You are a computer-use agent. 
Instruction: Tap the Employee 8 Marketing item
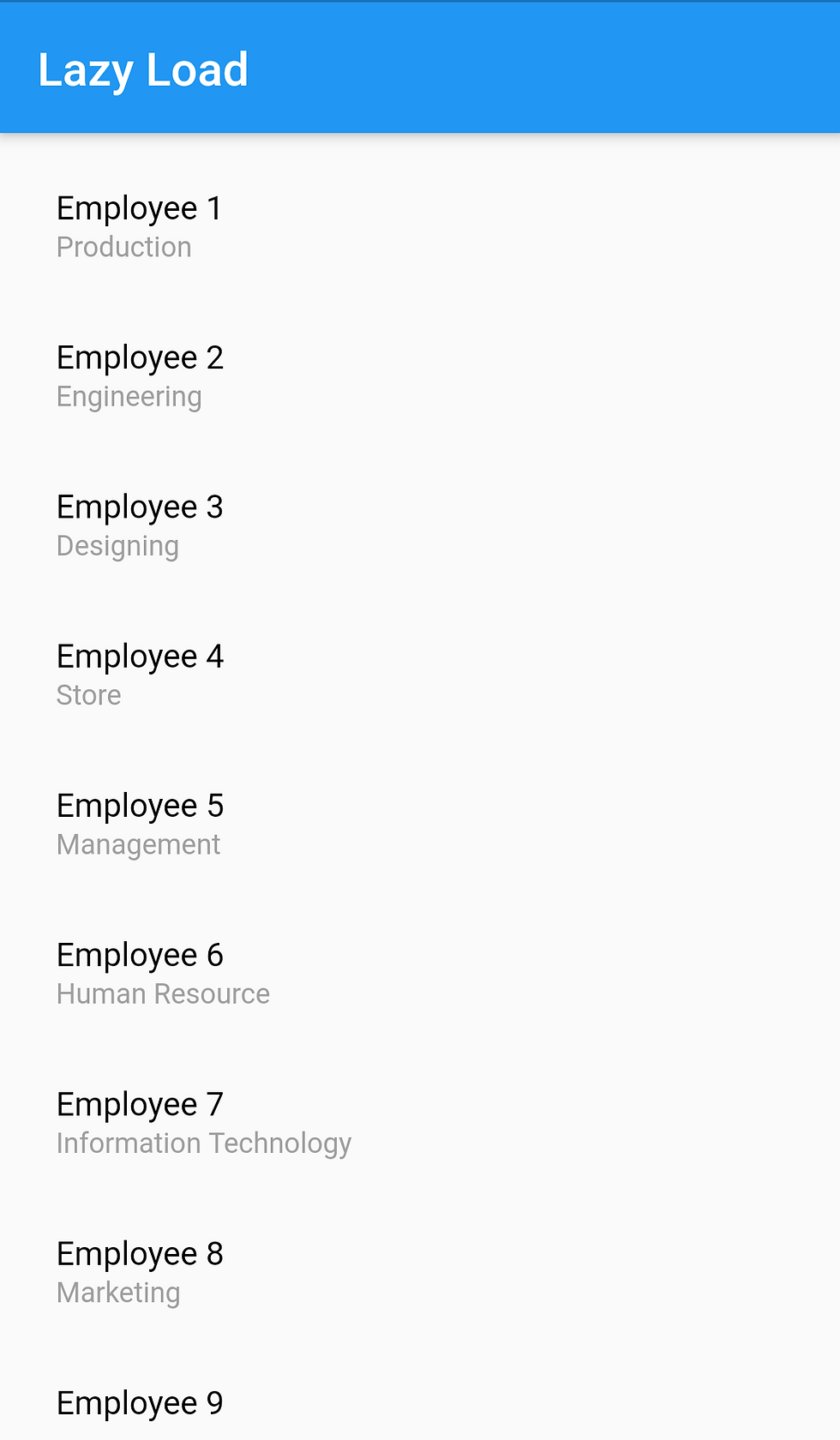420,1271
